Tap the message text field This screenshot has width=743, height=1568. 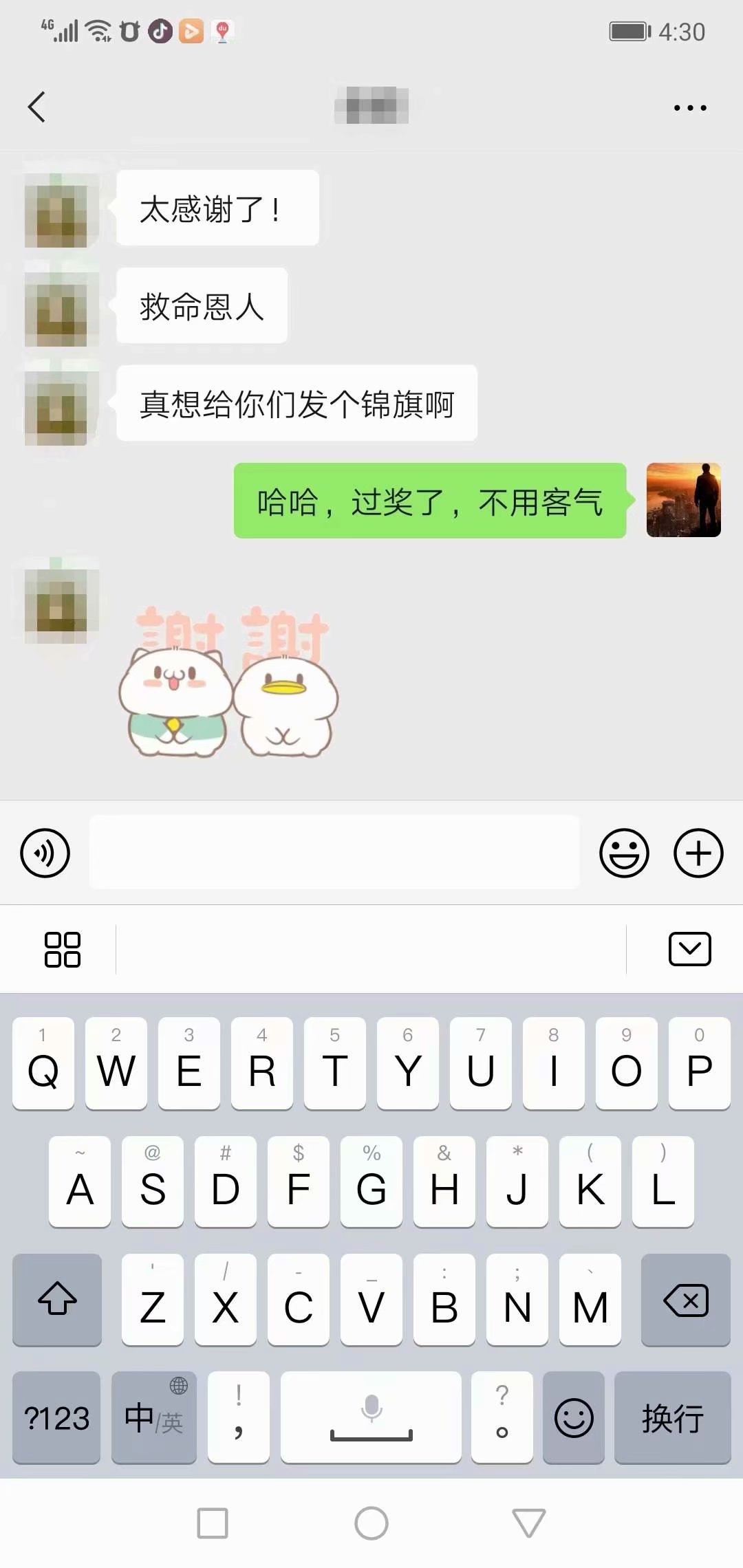(334, 853)
